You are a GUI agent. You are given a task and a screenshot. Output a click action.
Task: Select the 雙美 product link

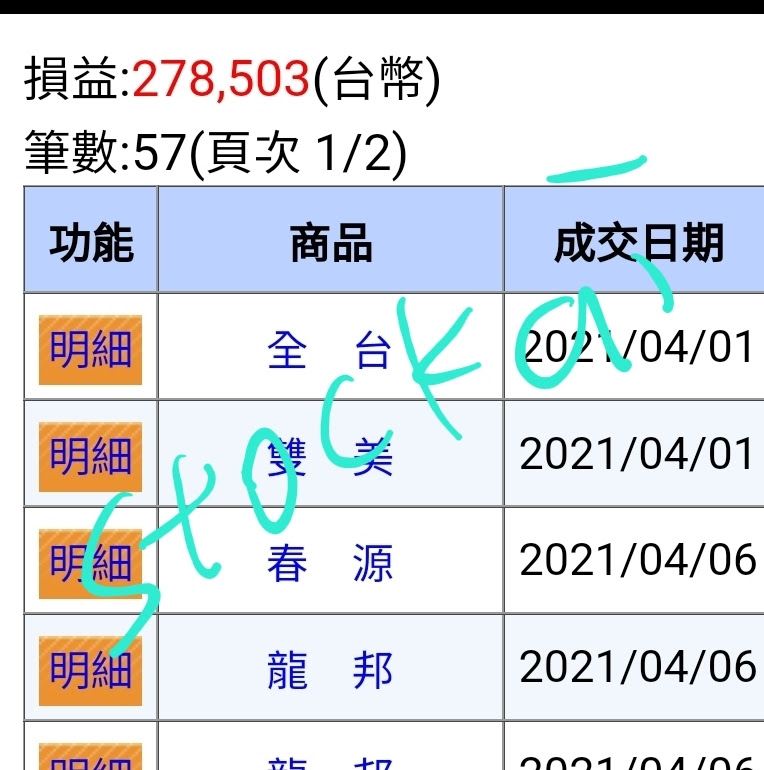click(x=330, y=456)
